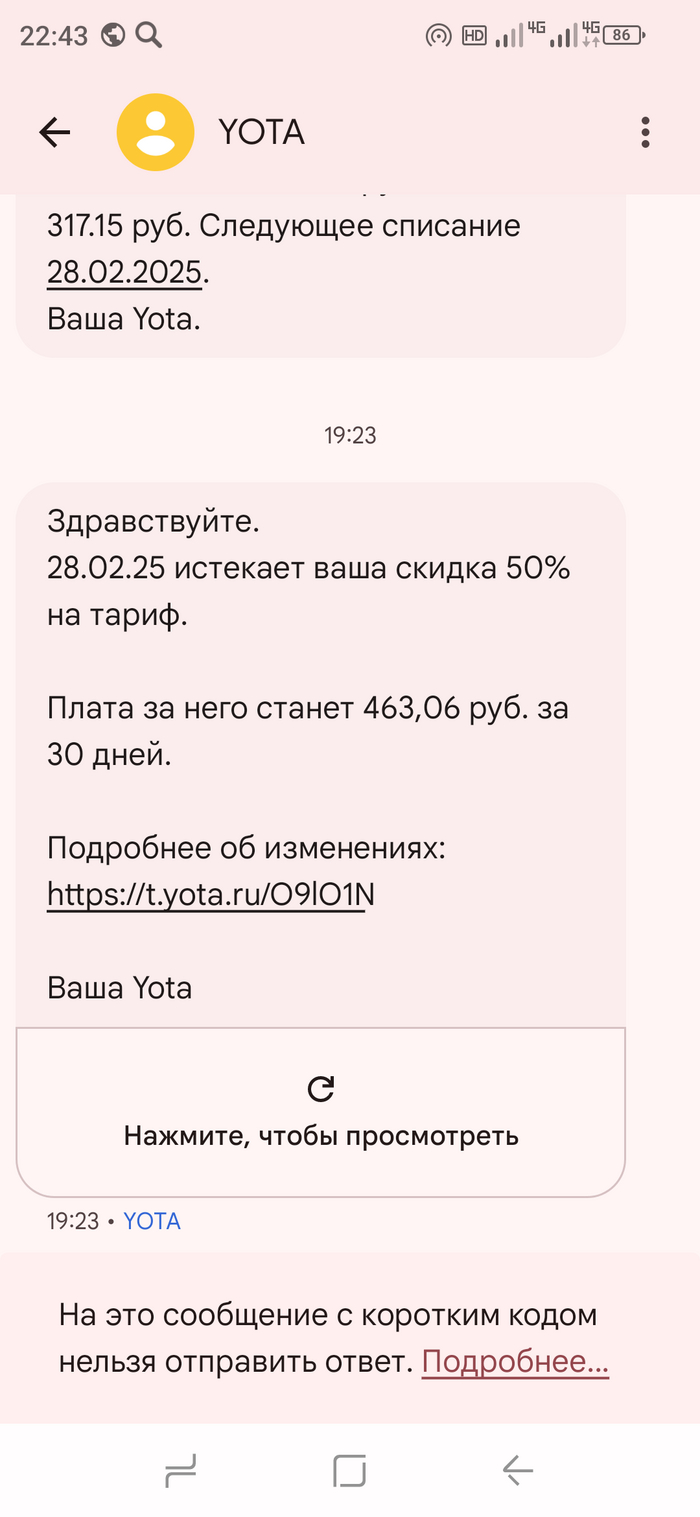Screen dimensions: 700x1517
Task: Open the YOTA contact avatar
Action: [x=155, y=132]
